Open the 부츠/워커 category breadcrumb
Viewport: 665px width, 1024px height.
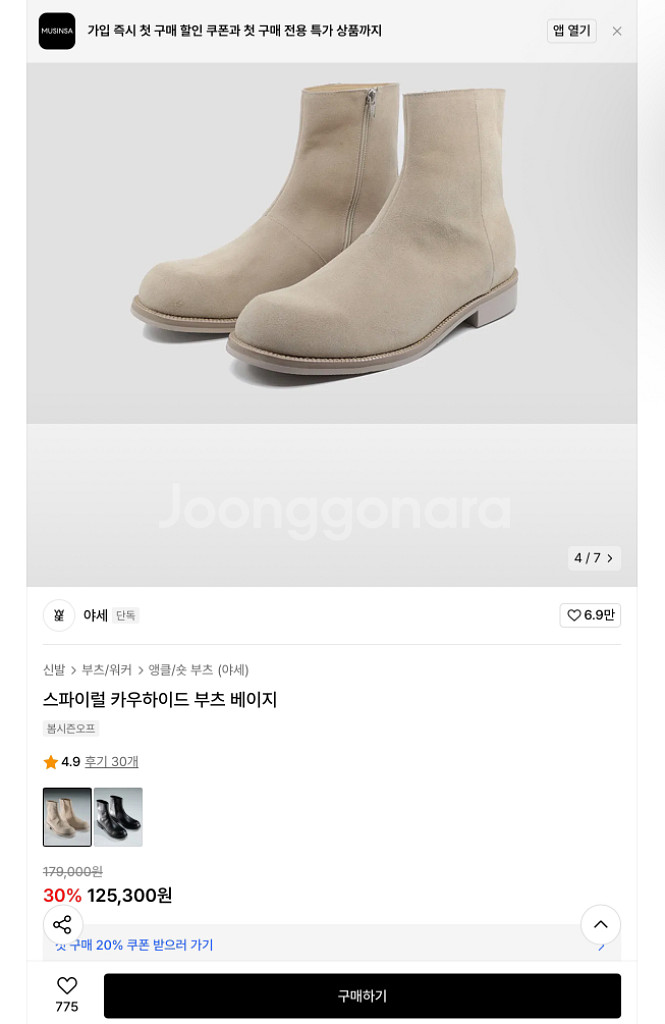(106, 669)
